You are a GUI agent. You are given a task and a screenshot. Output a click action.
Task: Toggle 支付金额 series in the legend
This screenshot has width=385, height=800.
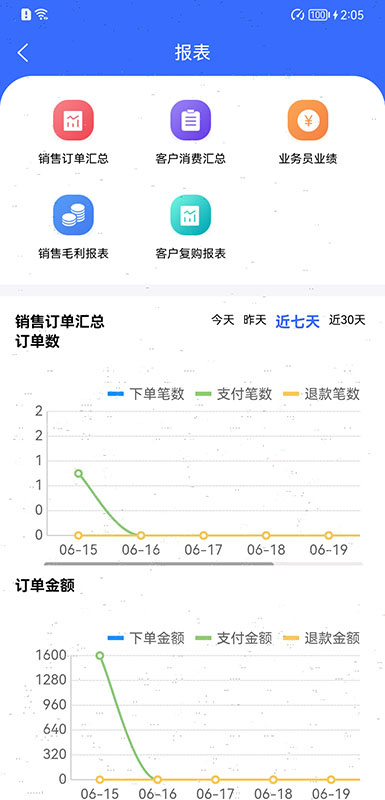pos(234,638)
